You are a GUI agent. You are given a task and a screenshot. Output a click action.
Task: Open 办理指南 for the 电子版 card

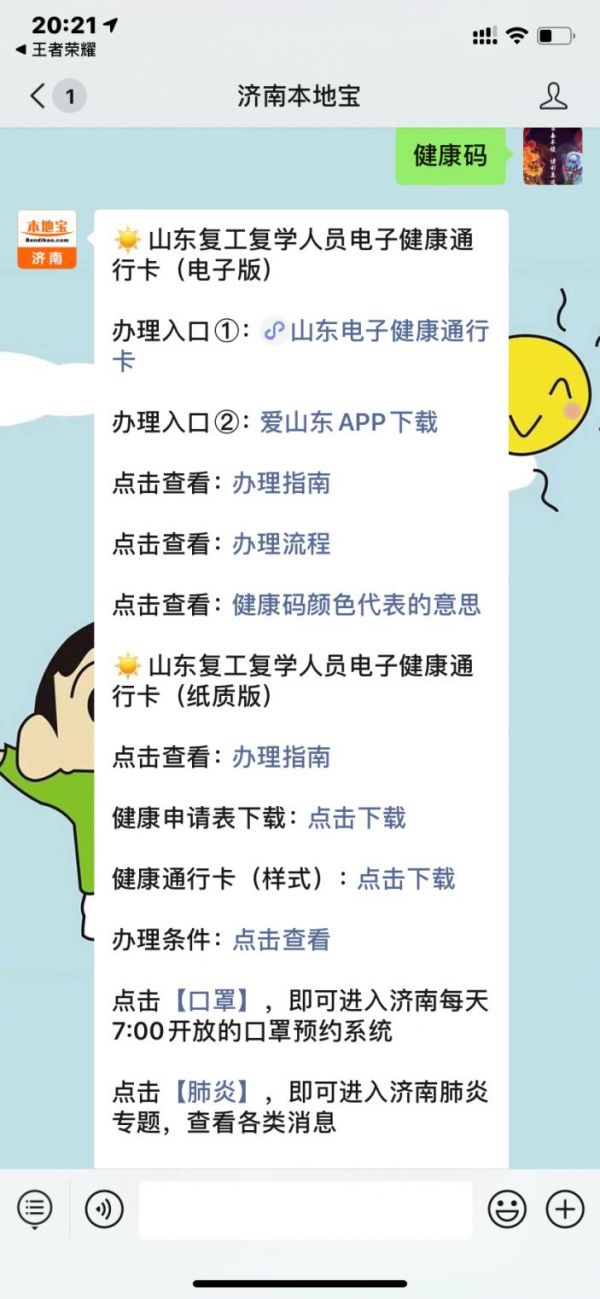pos(281,483)
